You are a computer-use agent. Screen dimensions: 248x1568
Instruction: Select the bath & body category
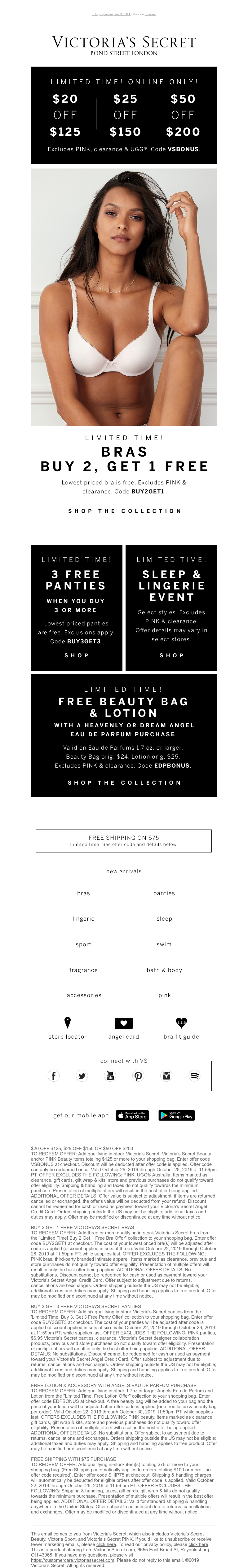click(164, 970)
